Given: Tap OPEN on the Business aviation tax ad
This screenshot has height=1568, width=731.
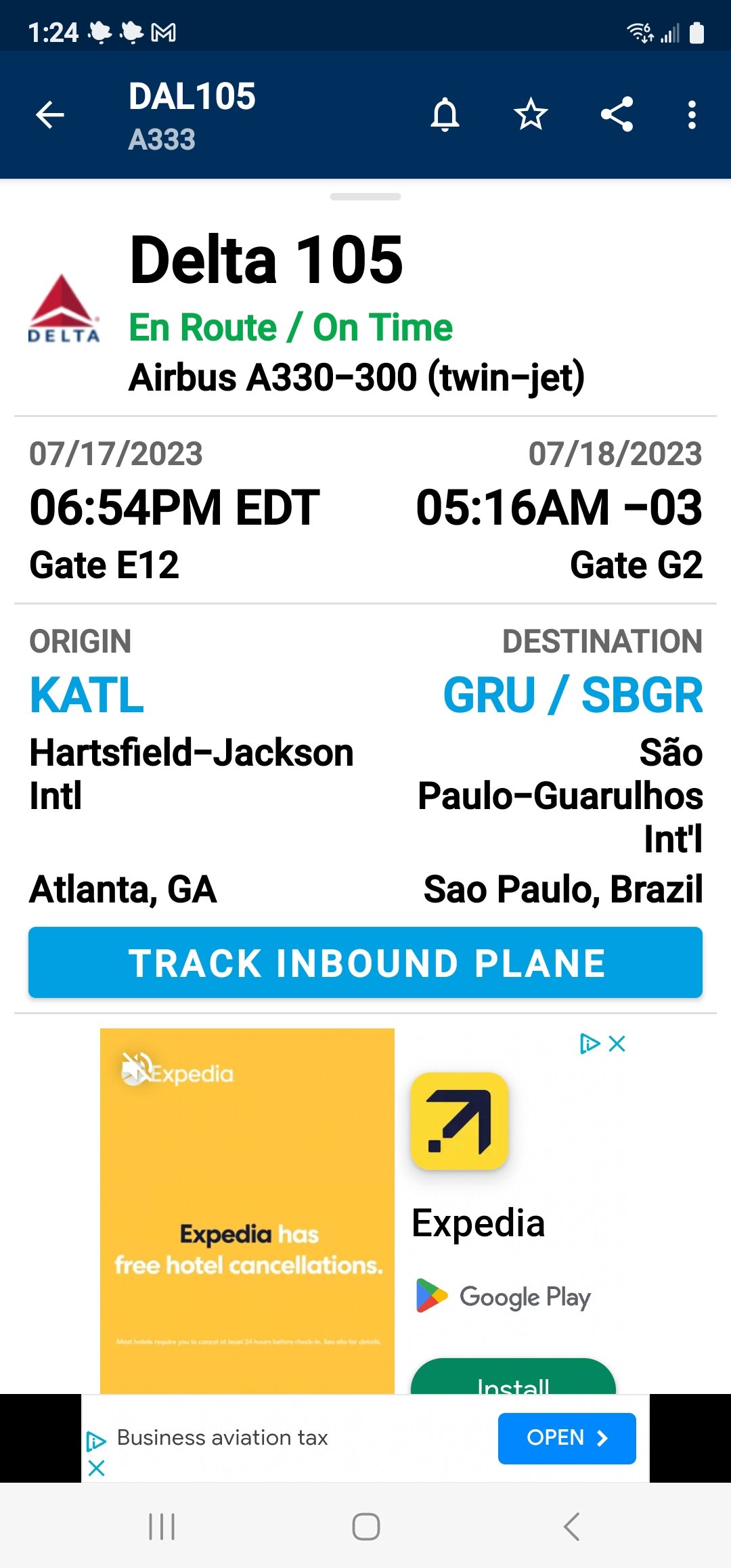Looking at the screenshot, I should tap(567, 1438).
